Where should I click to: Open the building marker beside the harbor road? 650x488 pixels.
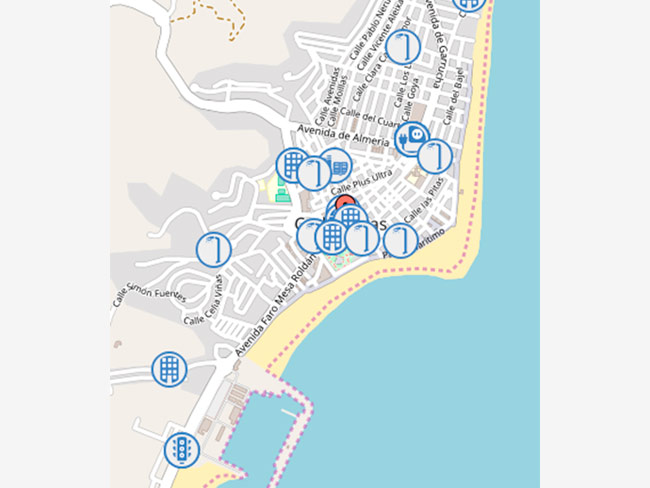click(x=169, y=369)
